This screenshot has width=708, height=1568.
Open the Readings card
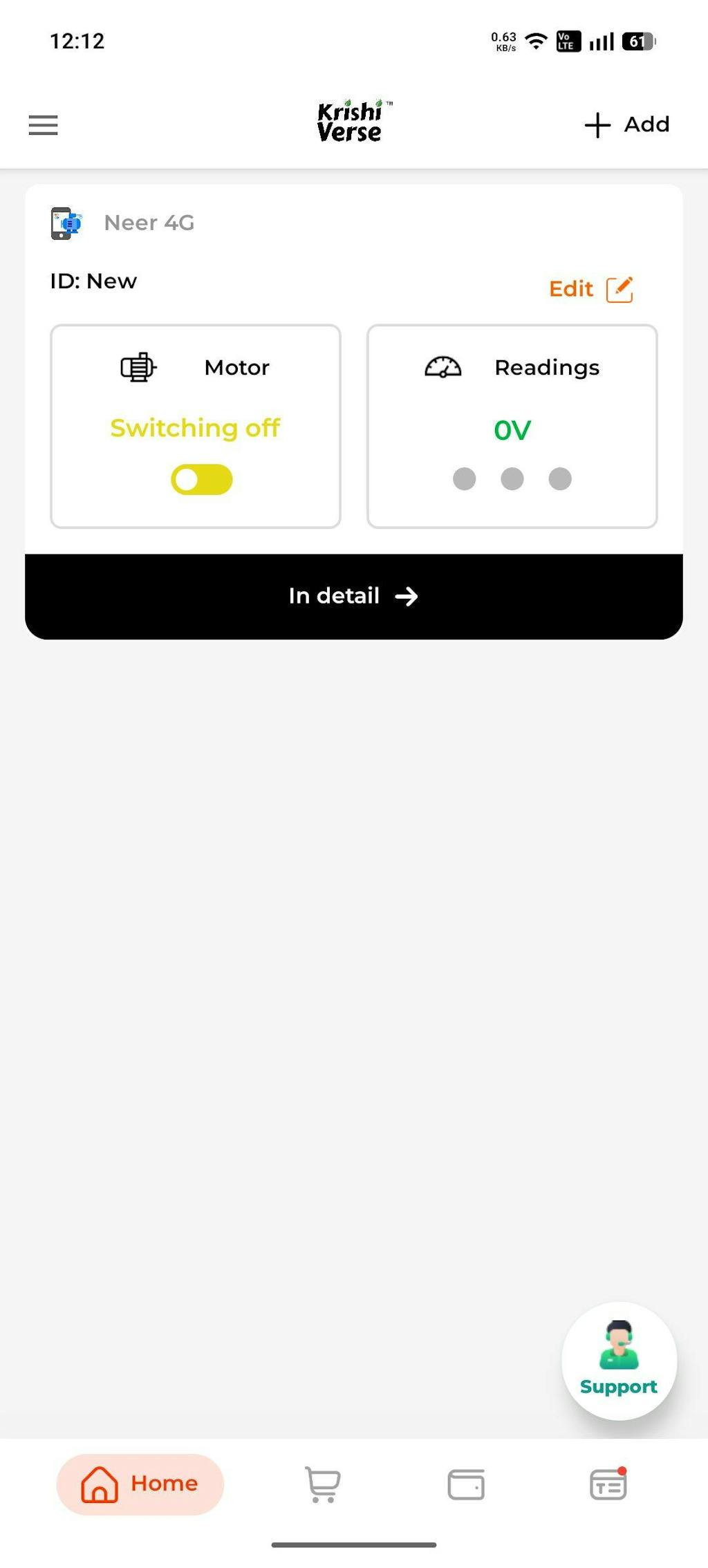[512, 426]
